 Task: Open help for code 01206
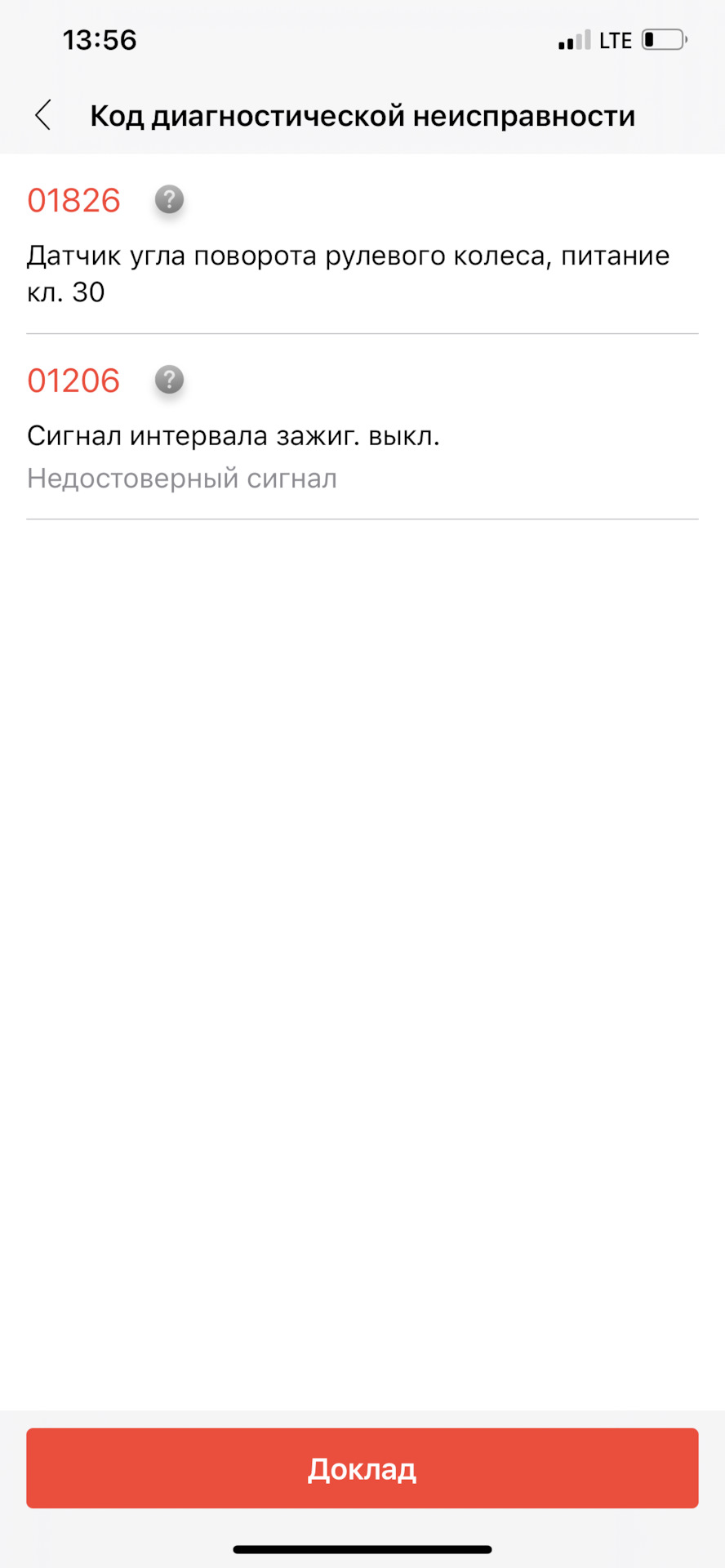pos(169,380)
